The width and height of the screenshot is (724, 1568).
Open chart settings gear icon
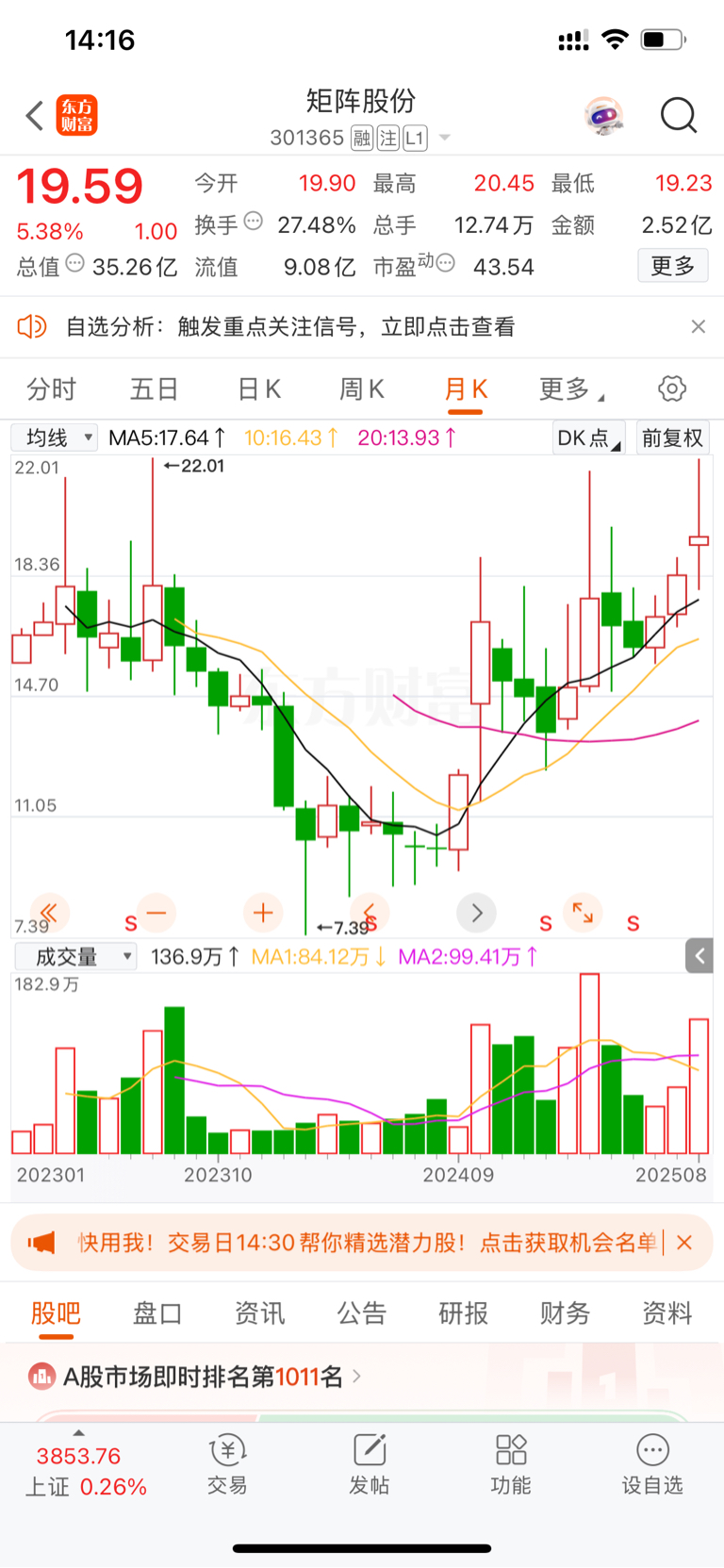point(672,388)
